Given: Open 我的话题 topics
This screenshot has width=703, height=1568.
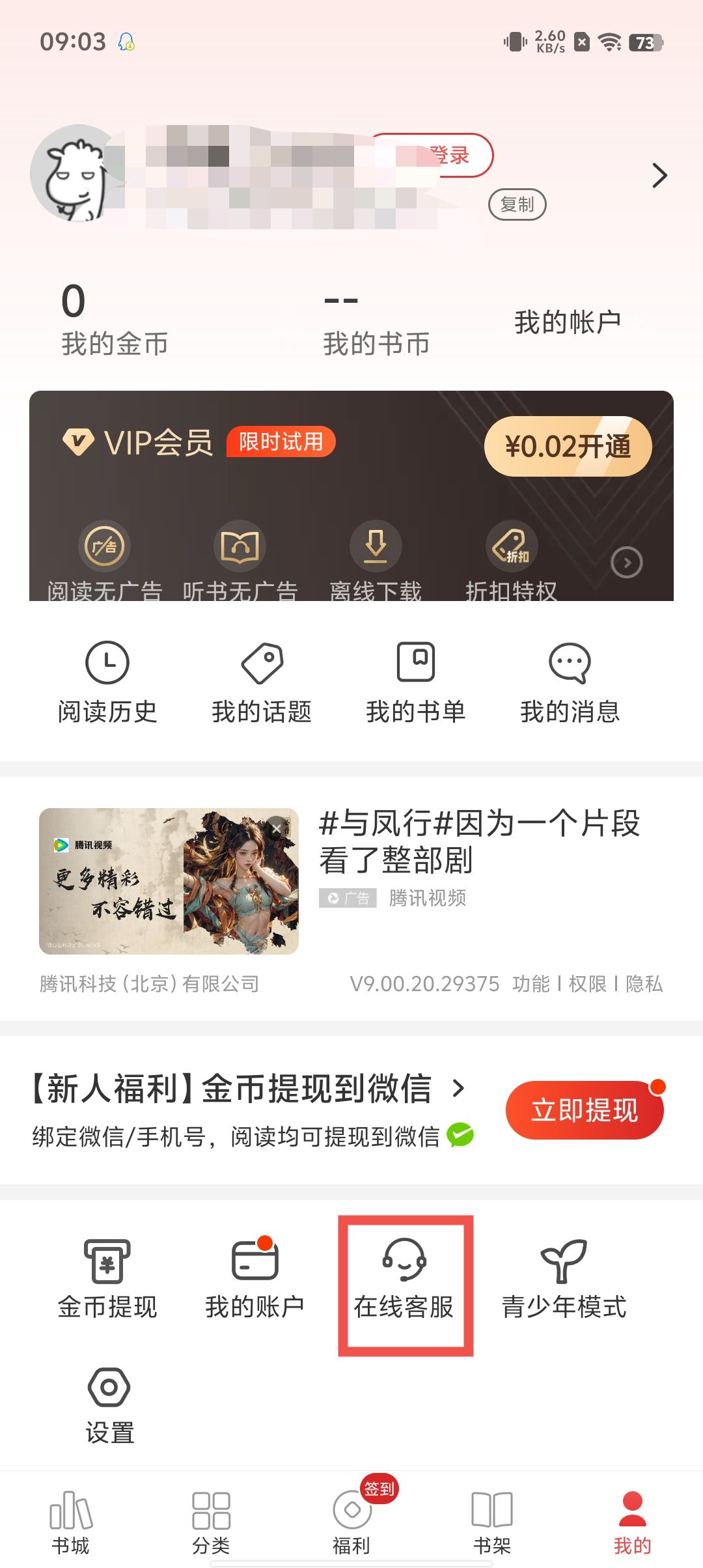Looking at the screenshot, I should pyautogui.click(x=262, y=682).
